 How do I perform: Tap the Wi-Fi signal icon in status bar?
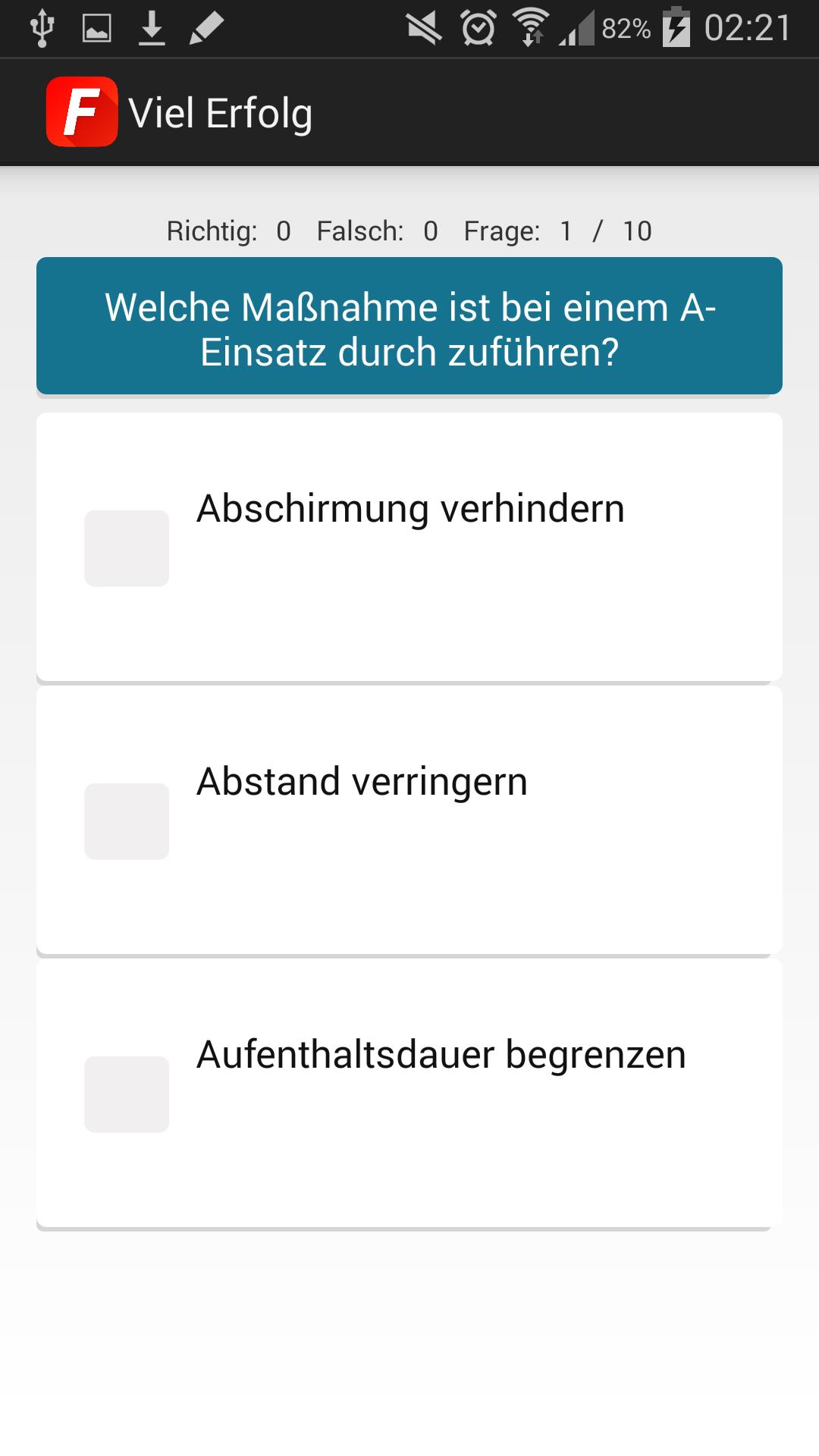[x=529, y=28]
